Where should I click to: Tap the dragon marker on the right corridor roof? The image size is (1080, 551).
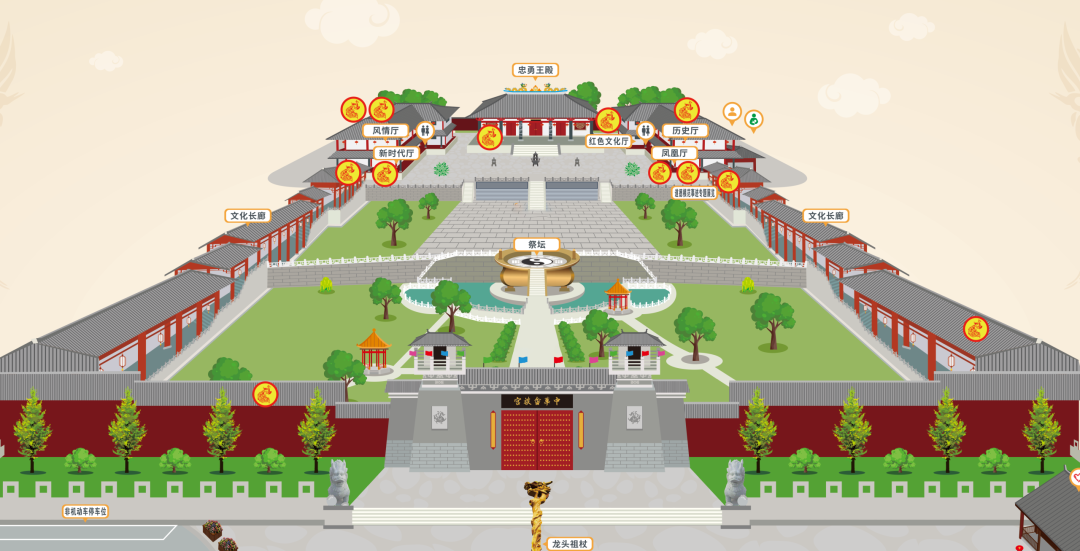click(x=975, y=328)
